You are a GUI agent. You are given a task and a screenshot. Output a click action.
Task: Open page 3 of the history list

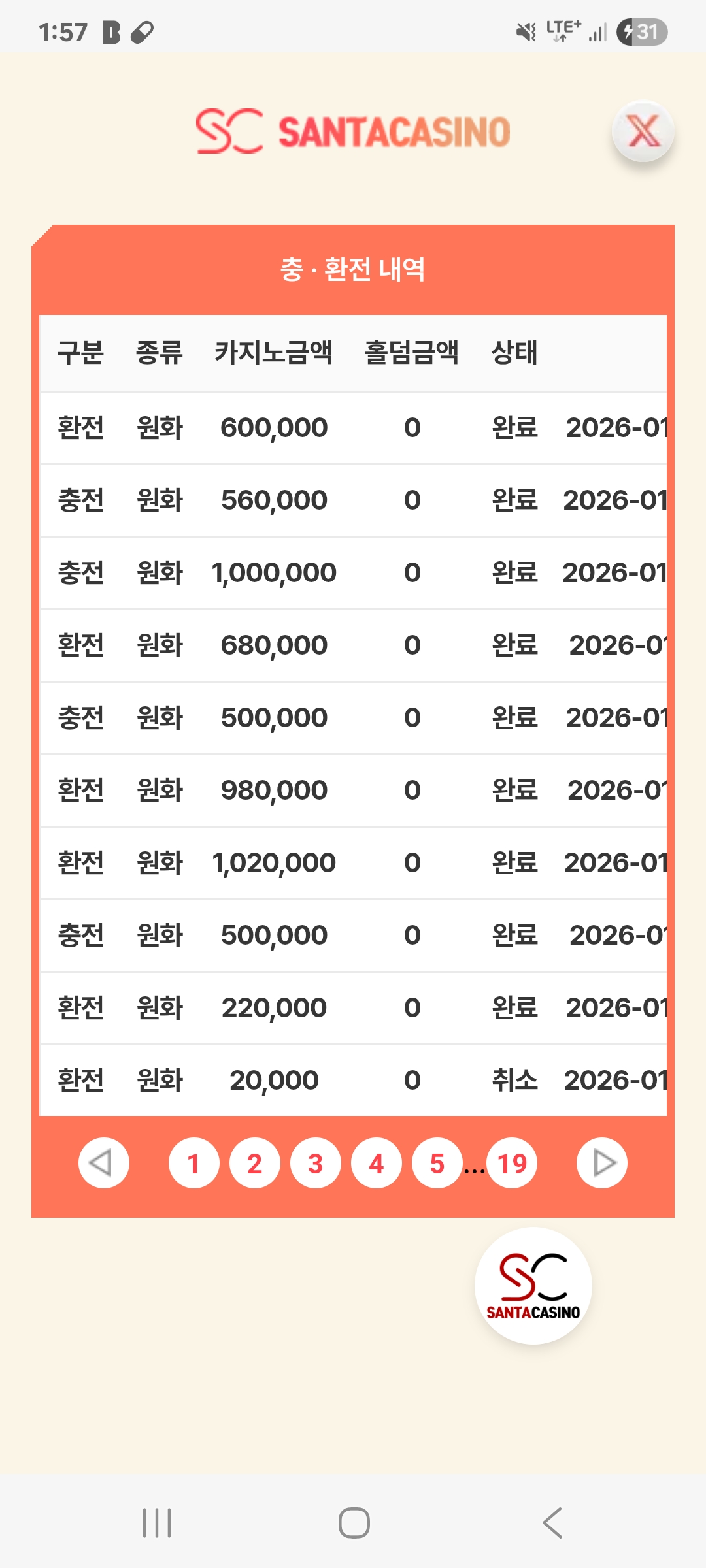coord(315,1163)
